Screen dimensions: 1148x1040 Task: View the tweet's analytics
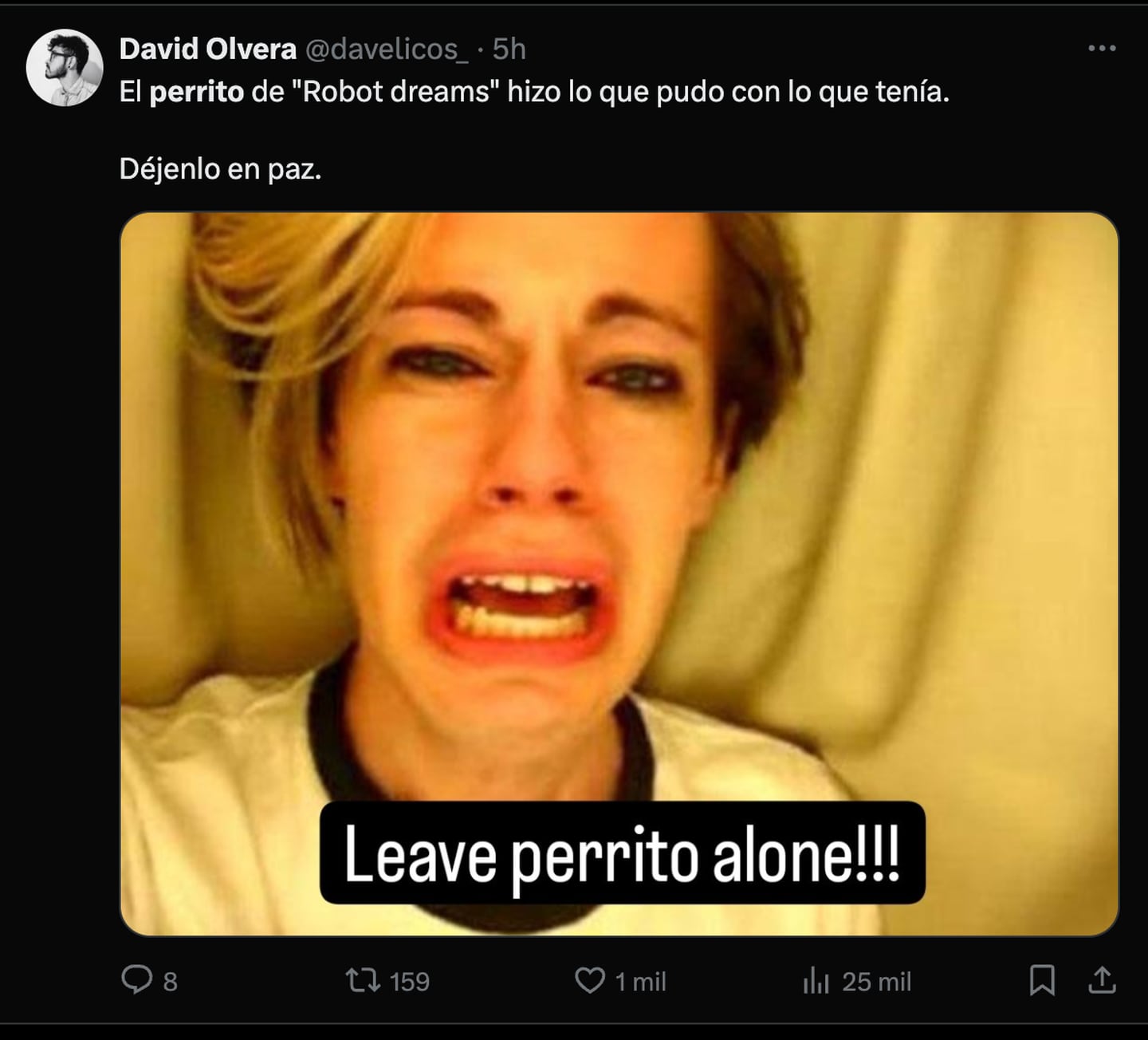pos(817,981)
